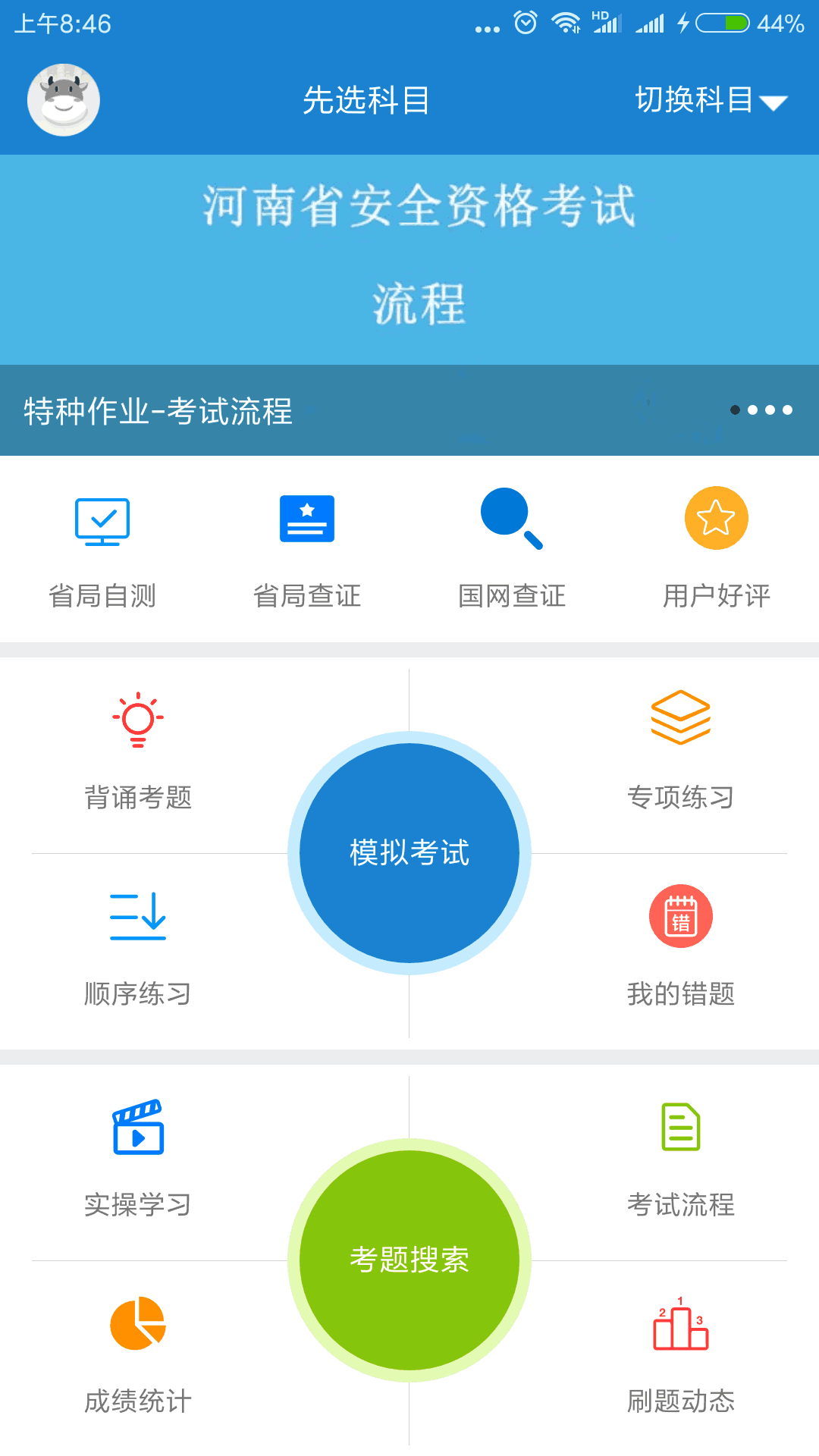Open the 考试流程 tile with document icon
Screen dimensions: 819x1456
[680, 1159]
